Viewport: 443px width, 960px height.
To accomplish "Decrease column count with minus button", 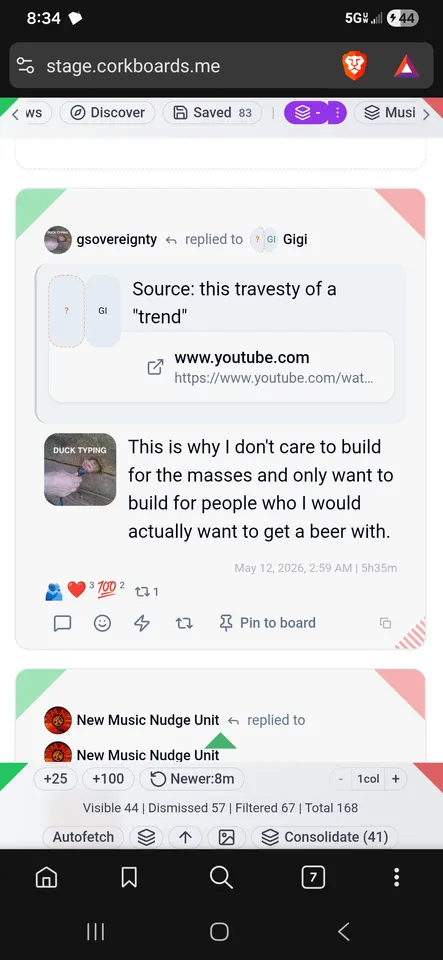I will 341,779.
